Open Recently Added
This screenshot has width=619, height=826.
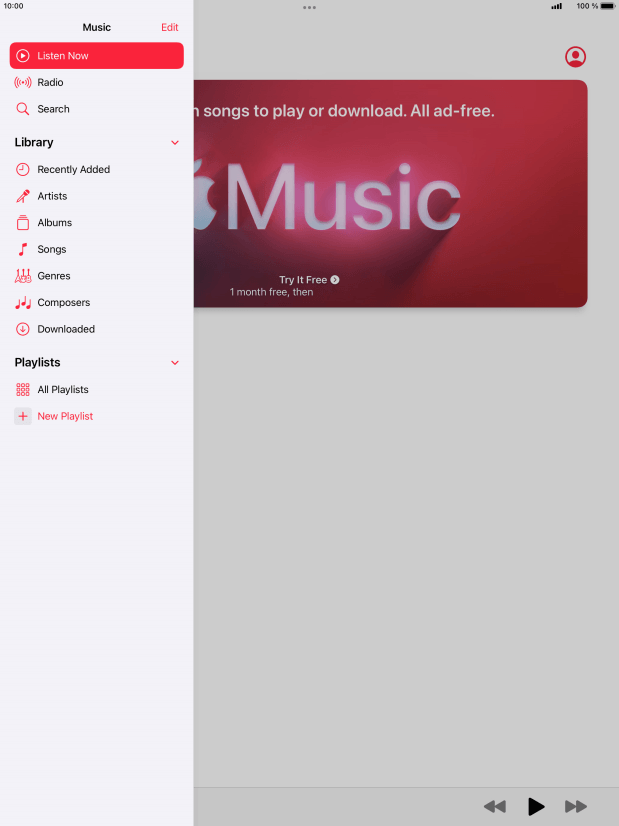(73, 170)
